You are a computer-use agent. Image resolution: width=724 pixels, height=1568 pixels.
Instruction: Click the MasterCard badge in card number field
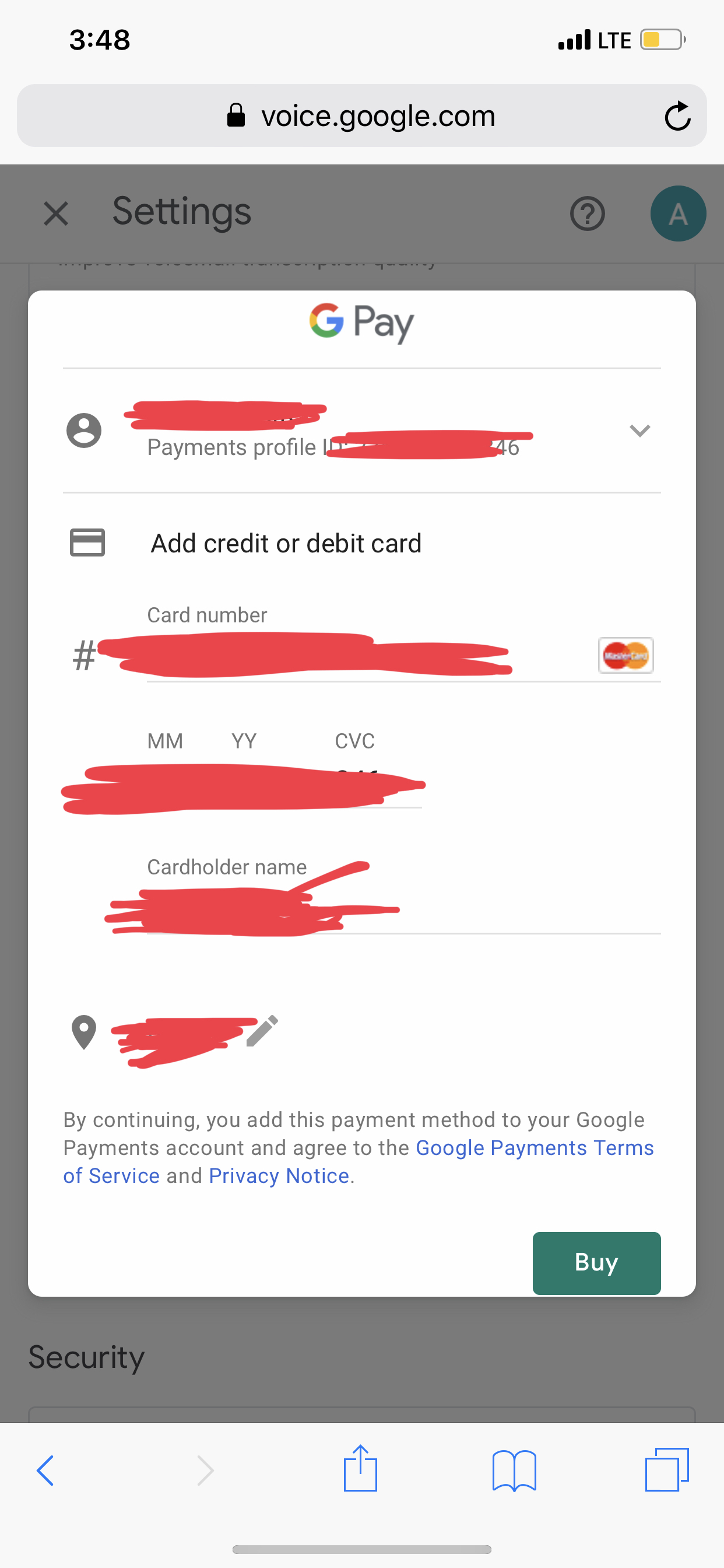click(625, 656)
